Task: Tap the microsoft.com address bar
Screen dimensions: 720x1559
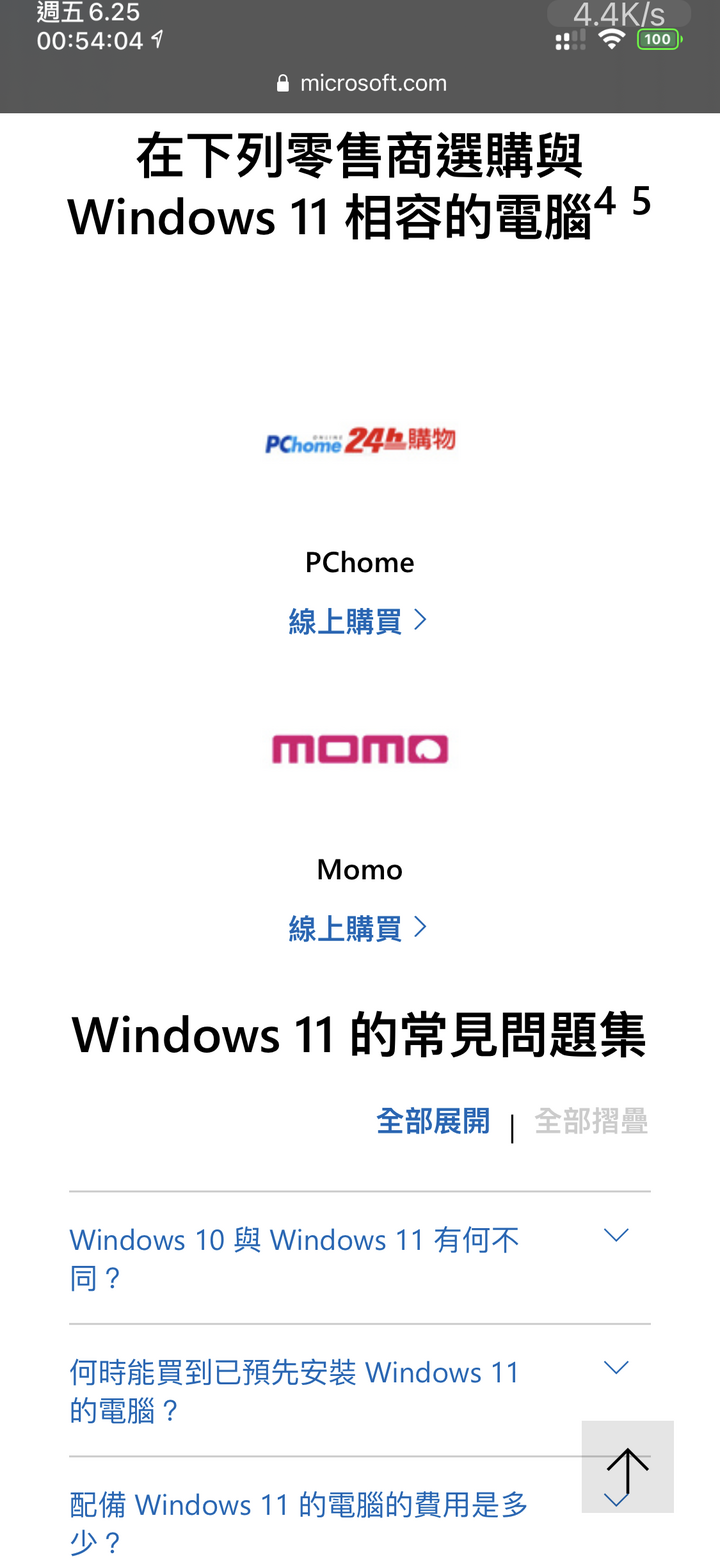Action: click(362, 83)
